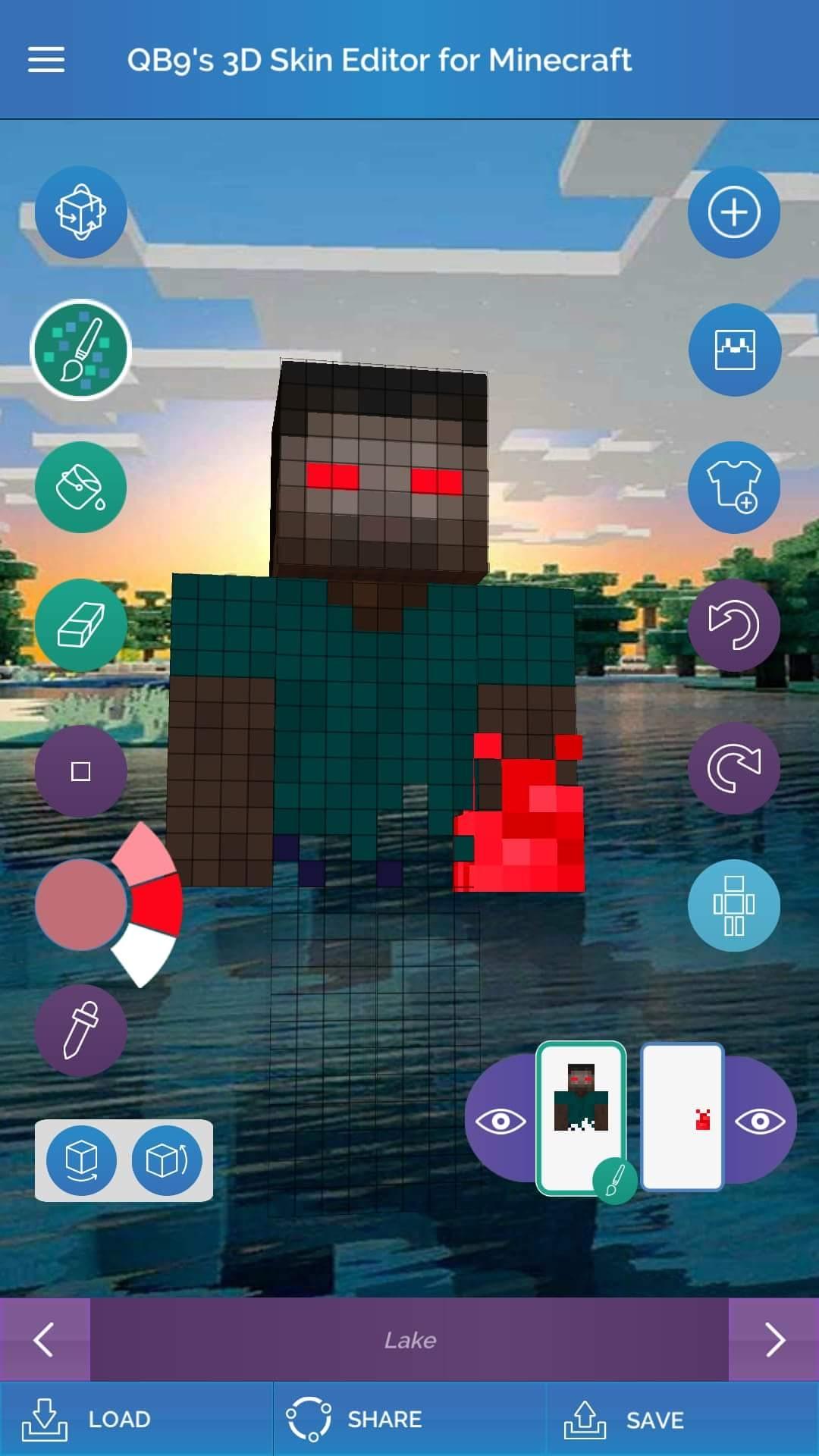Open the add clothing shirt button
Screen dimensions: 819x1456
733,487
